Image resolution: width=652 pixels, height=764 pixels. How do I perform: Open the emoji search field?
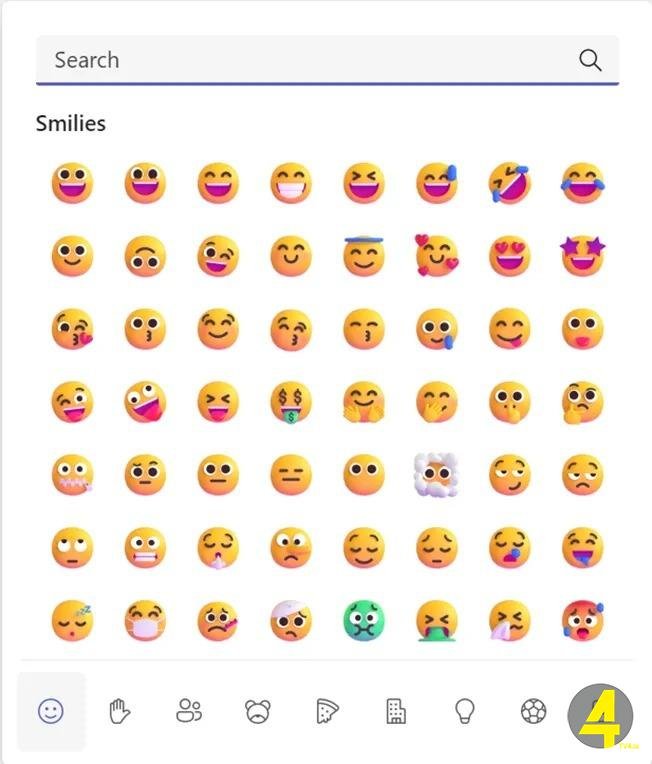(x=300, y=60)
